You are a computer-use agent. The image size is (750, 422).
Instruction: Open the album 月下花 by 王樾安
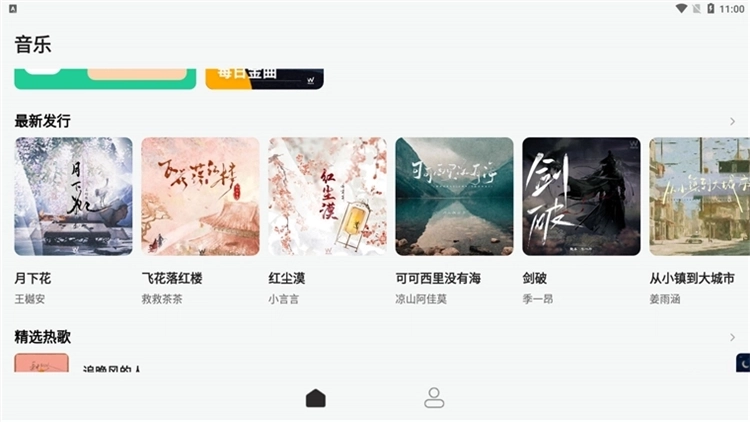73,196
